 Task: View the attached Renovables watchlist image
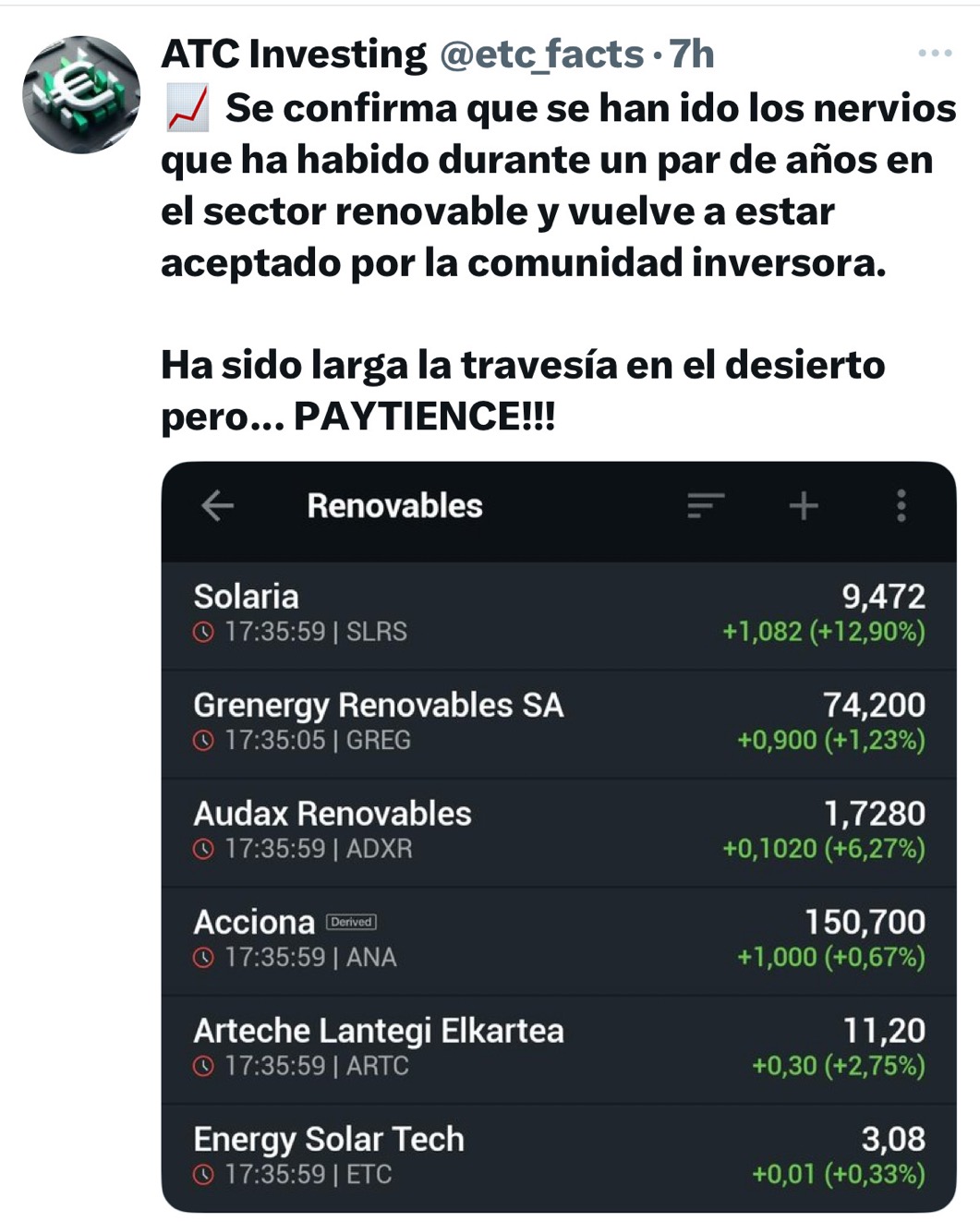point(558,836)
